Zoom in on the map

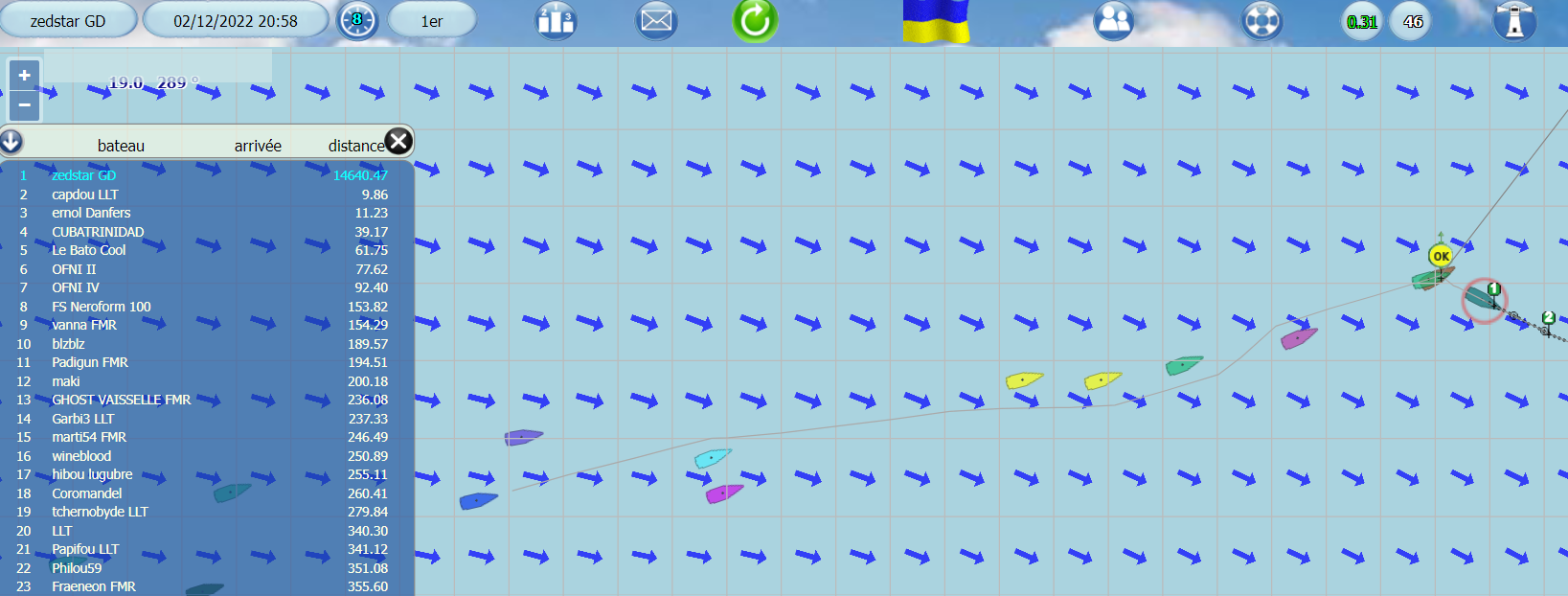[x=24, y=76]
